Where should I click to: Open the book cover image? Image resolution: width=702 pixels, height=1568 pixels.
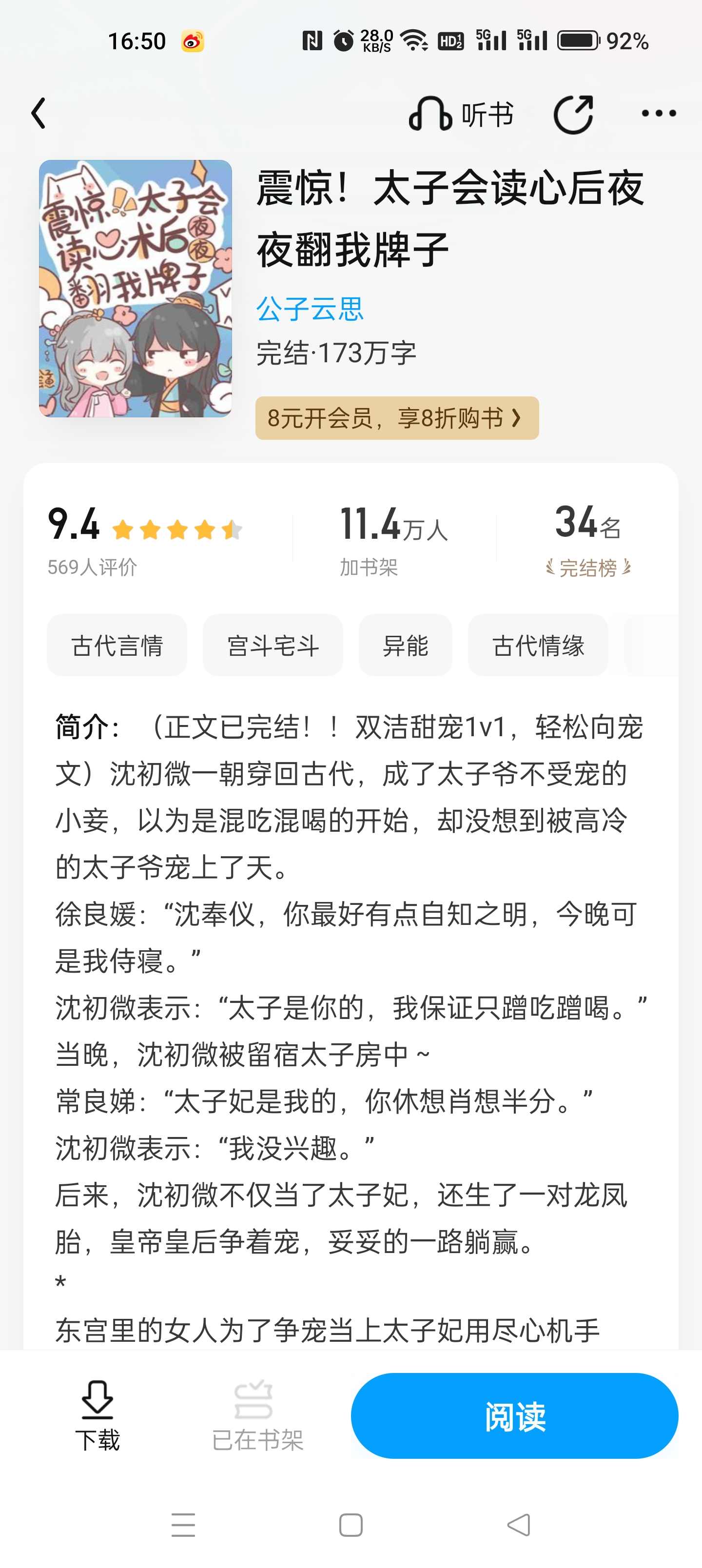point(135,289)
